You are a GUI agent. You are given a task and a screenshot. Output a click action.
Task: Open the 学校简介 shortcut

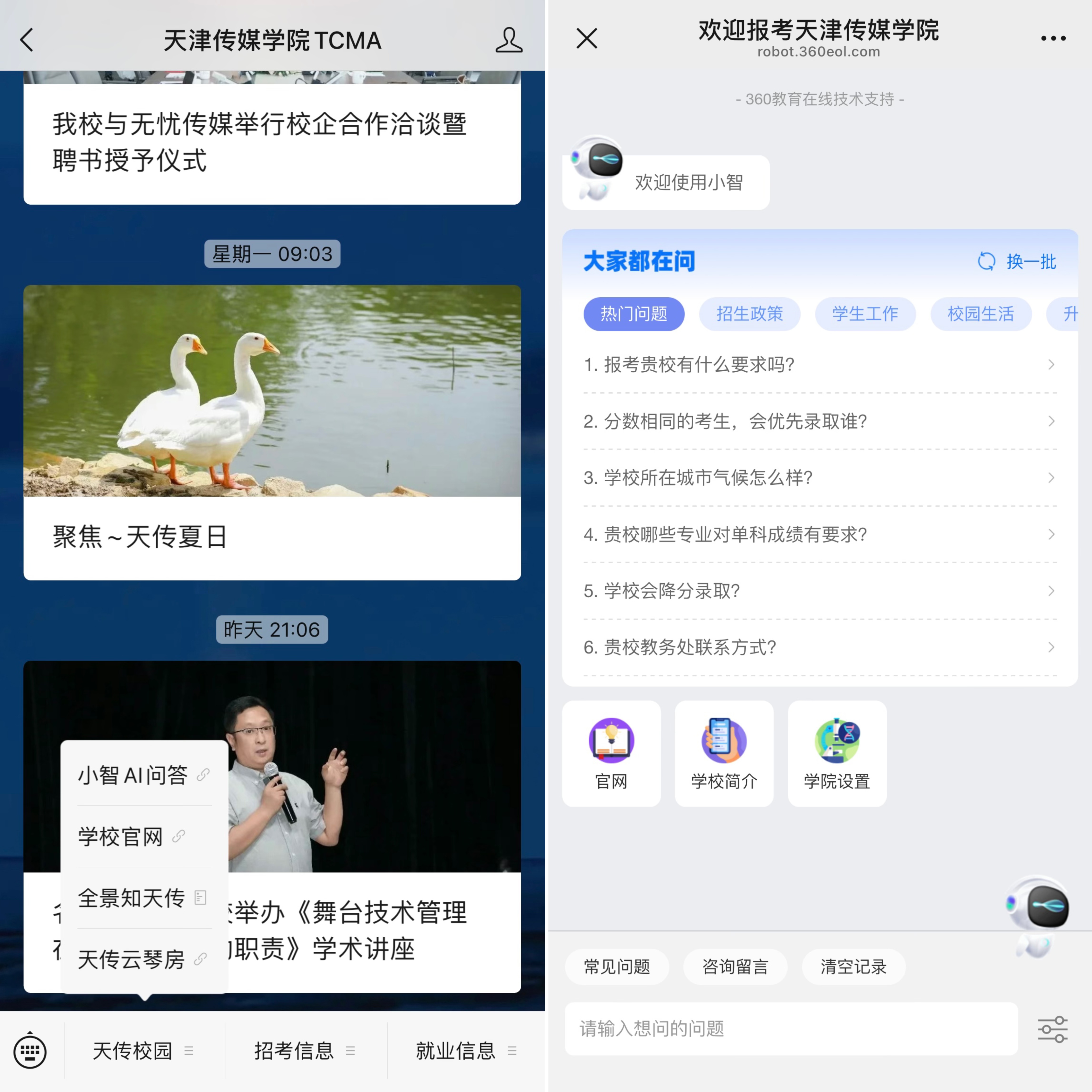click(x=724, y=753)
